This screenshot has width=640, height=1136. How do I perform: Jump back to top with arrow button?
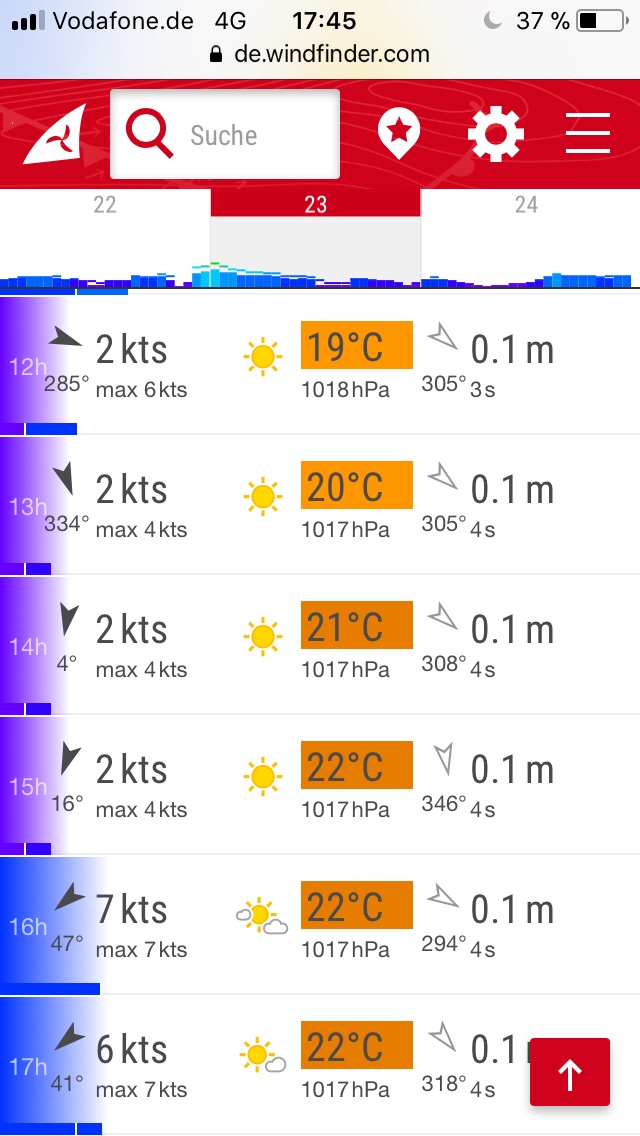pyautogui.click(x=569, y=1073)
